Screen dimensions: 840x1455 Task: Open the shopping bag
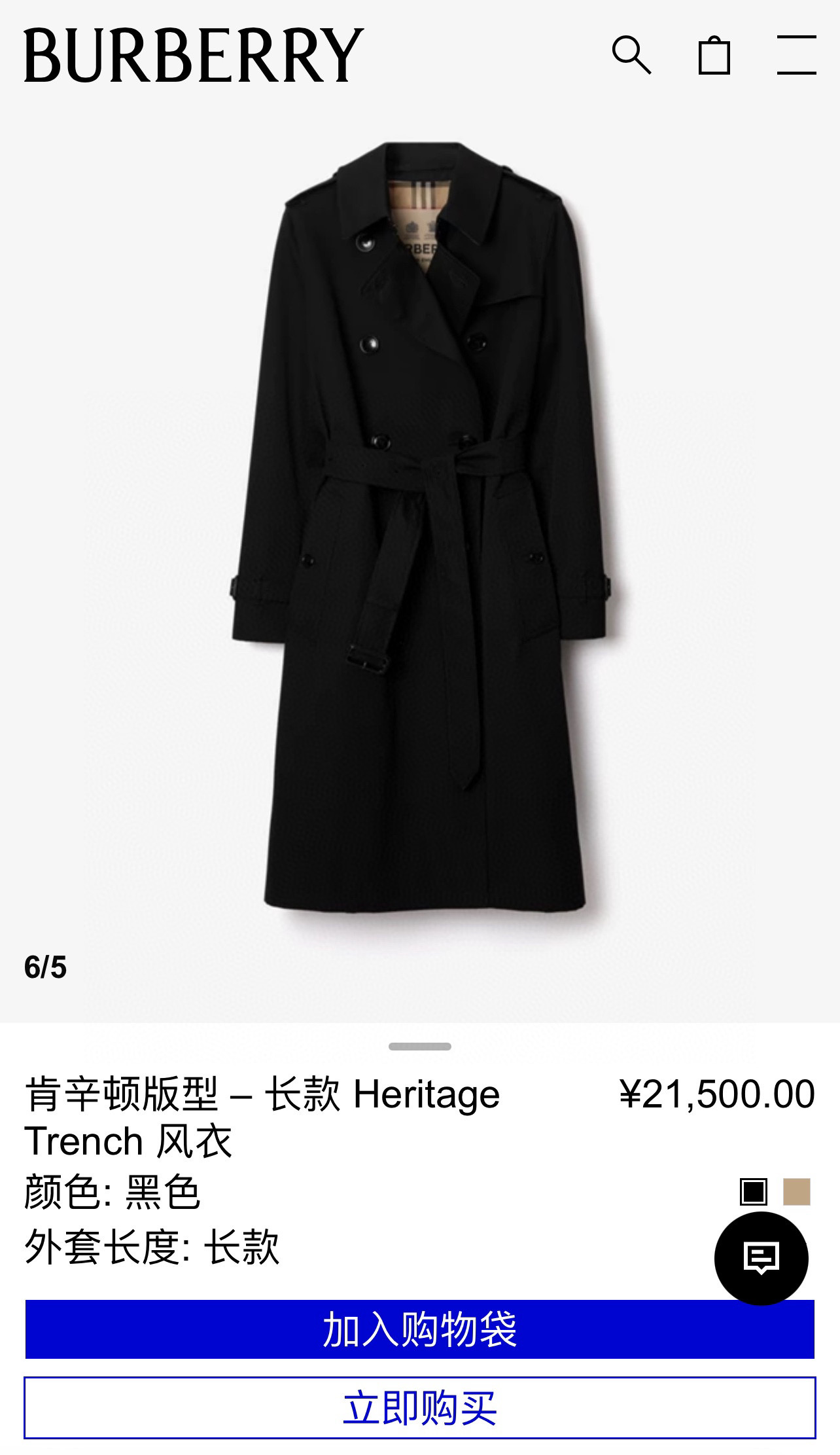click(x=714, y=55)
